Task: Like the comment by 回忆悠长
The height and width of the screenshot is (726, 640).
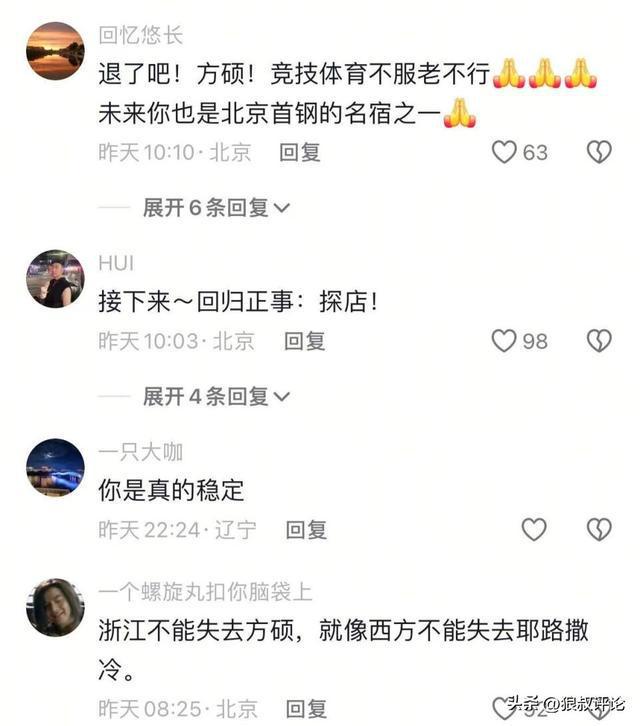Action: point(504,152)
